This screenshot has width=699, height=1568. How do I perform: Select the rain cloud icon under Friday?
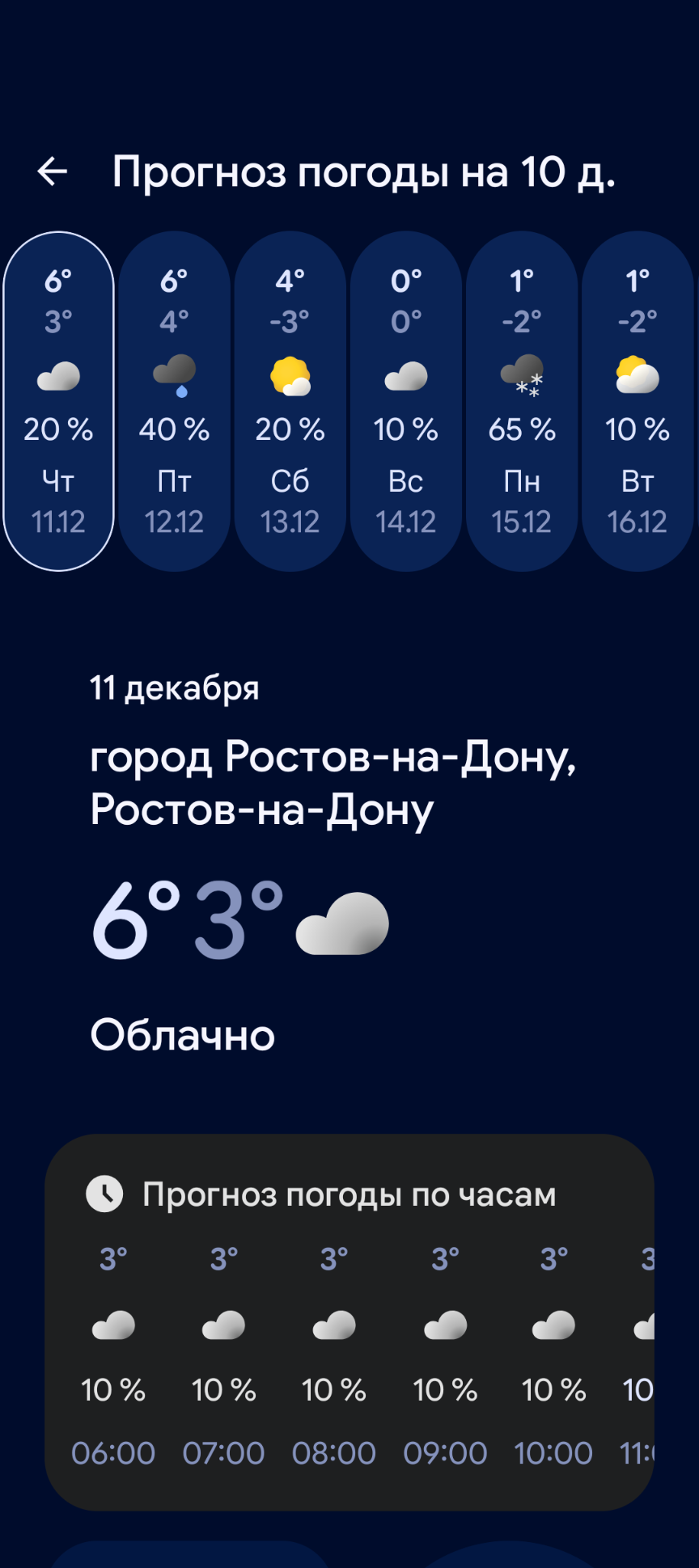pos(173,376)
